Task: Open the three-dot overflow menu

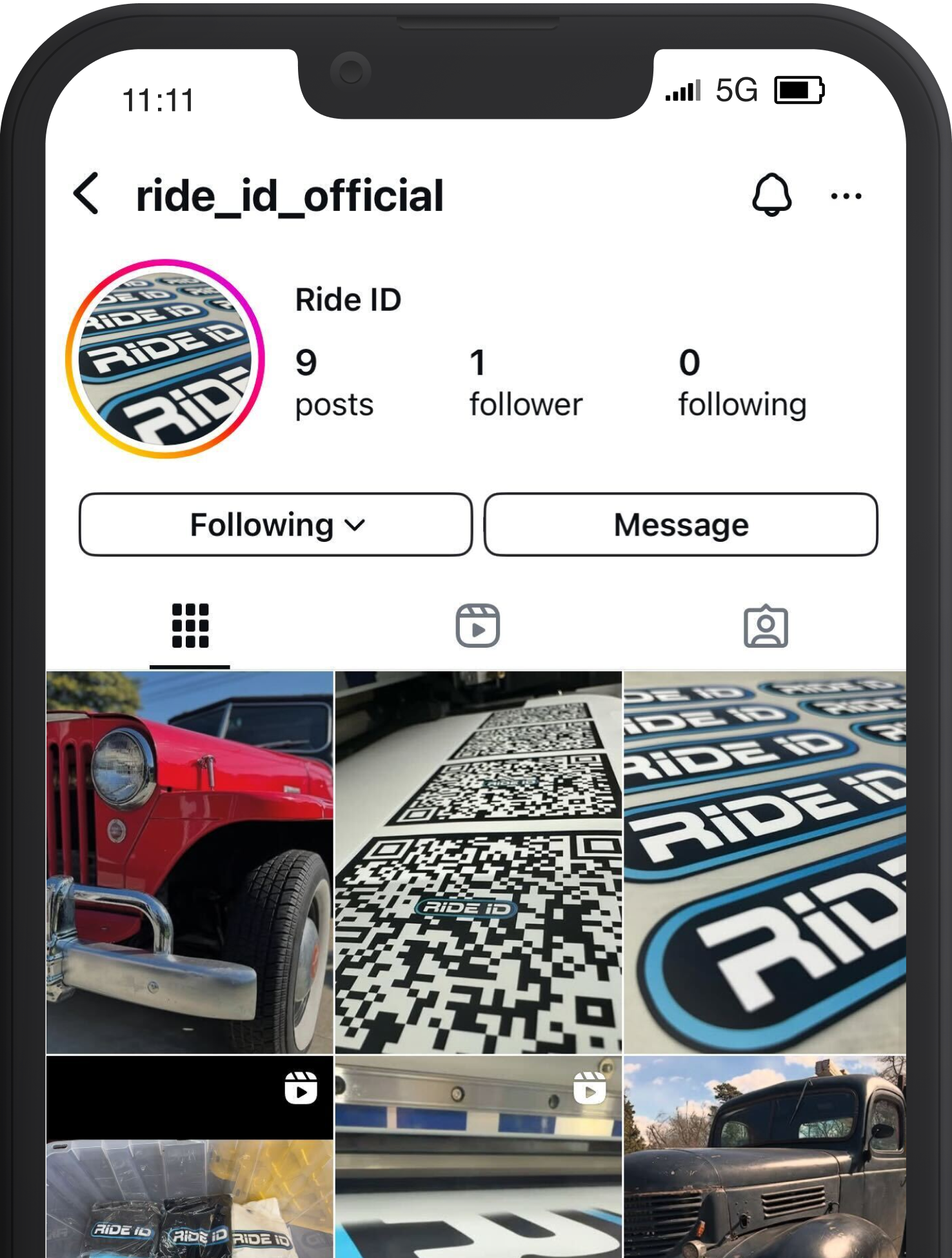Action: pyautogui.click(x=846, y=195)
